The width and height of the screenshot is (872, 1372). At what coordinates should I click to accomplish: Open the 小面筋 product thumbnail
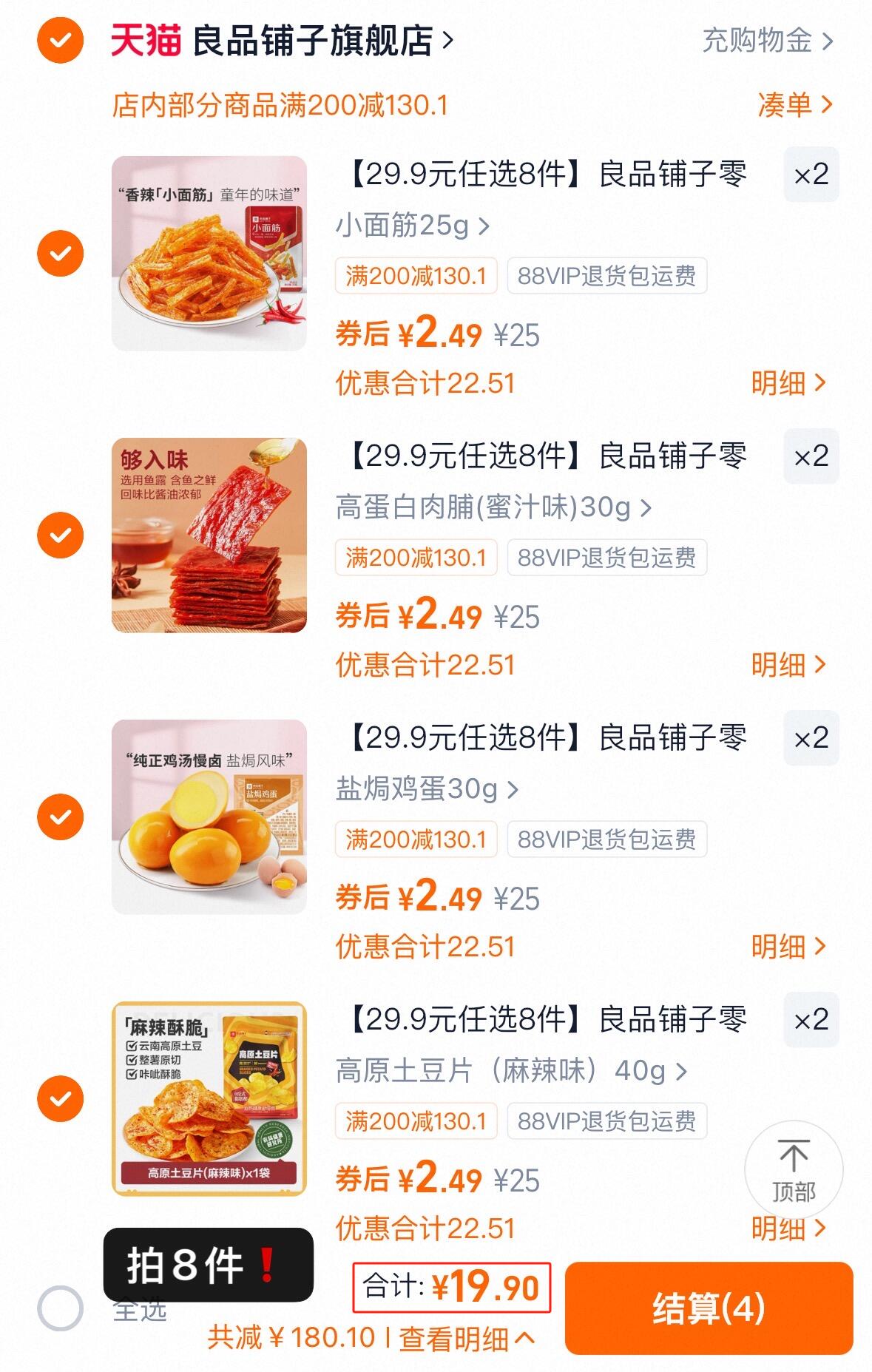tap(208, 254)
